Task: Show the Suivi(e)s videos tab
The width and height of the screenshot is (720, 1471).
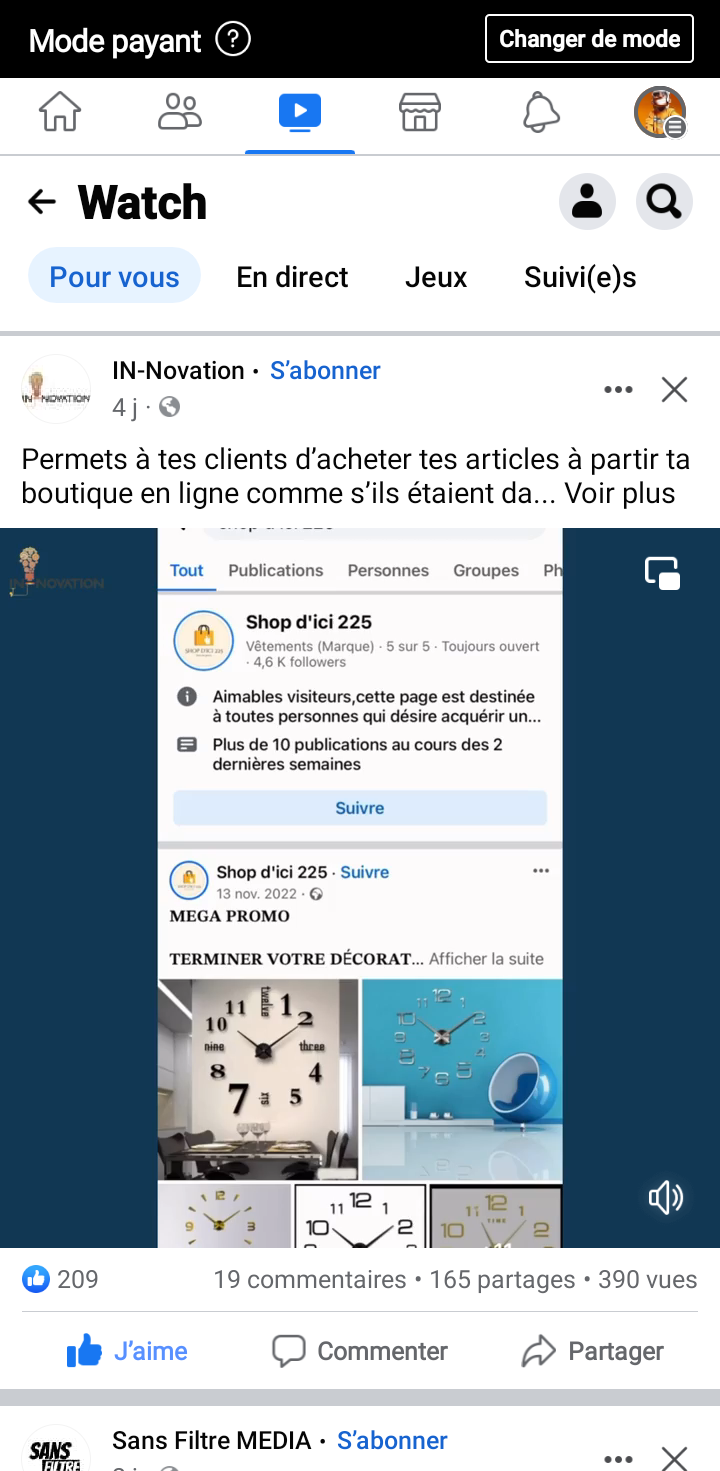Action: [580, 277]
